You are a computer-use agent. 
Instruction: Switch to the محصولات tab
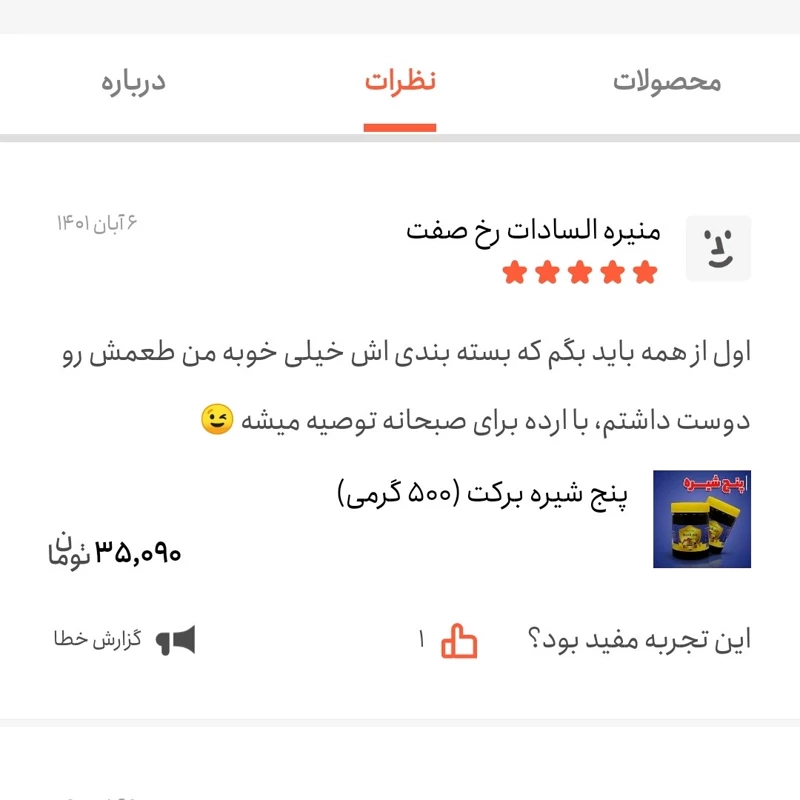(x=666, y=82)
